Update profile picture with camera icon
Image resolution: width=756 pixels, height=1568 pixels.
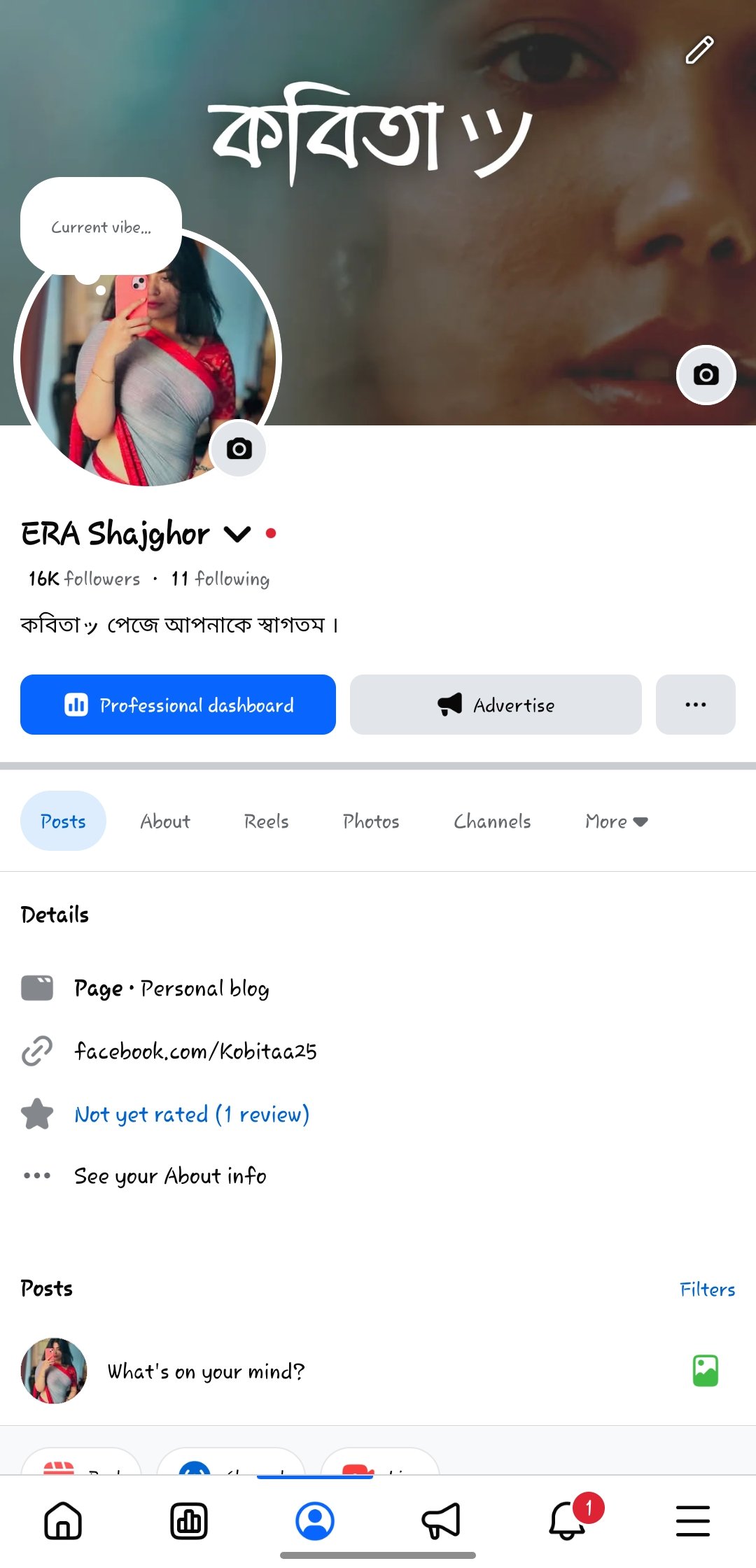click(239, 448)
